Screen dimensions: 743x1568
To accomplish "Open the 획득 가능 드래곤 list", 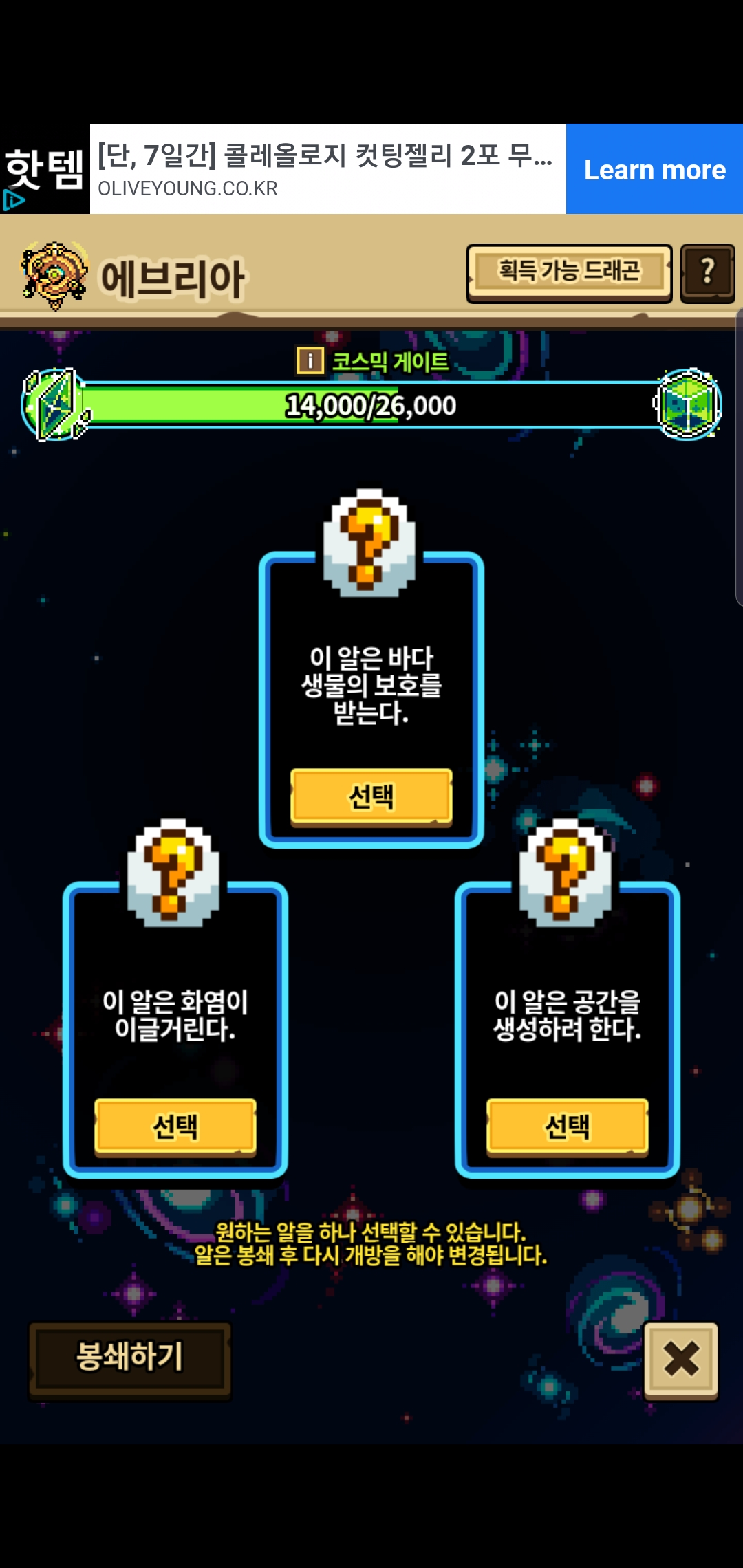I will tap(569, 272).
